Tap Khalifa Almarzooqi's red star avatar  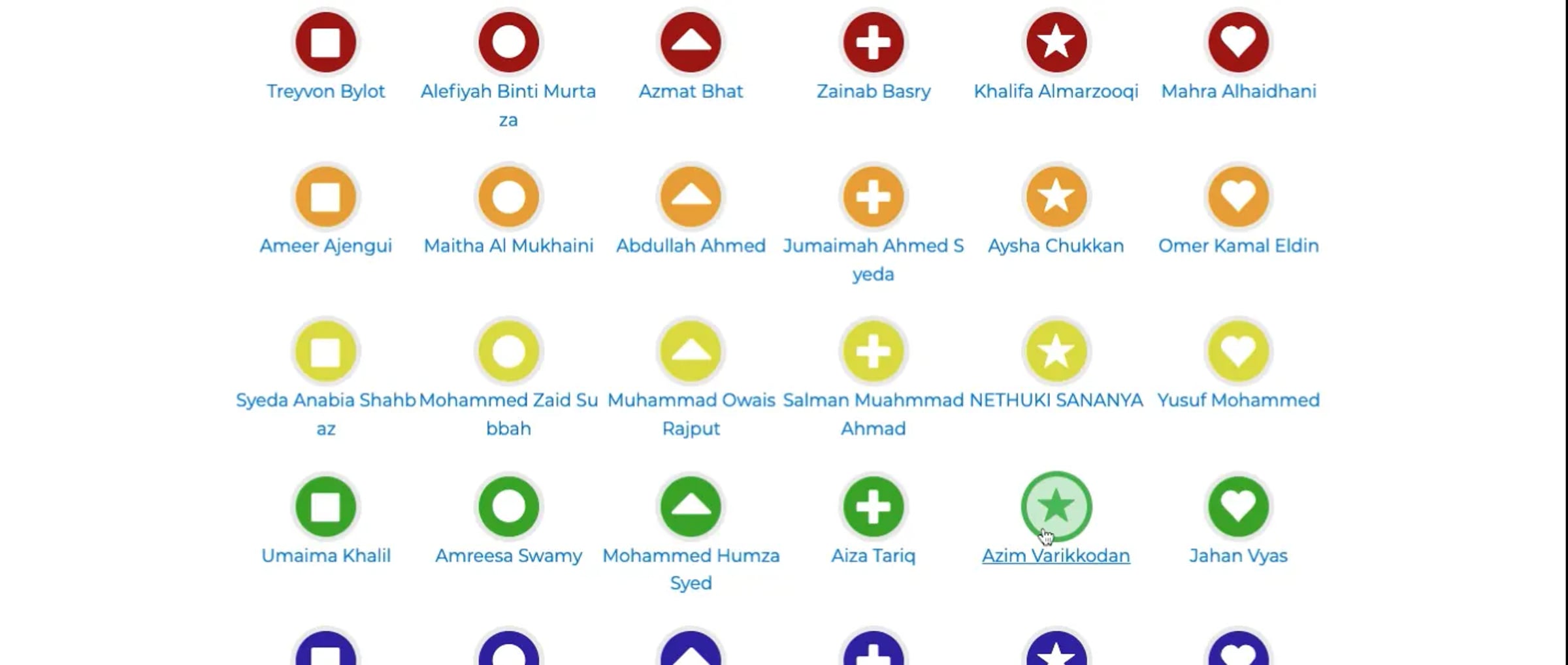pyautogui.click(x=1056, y=42)
